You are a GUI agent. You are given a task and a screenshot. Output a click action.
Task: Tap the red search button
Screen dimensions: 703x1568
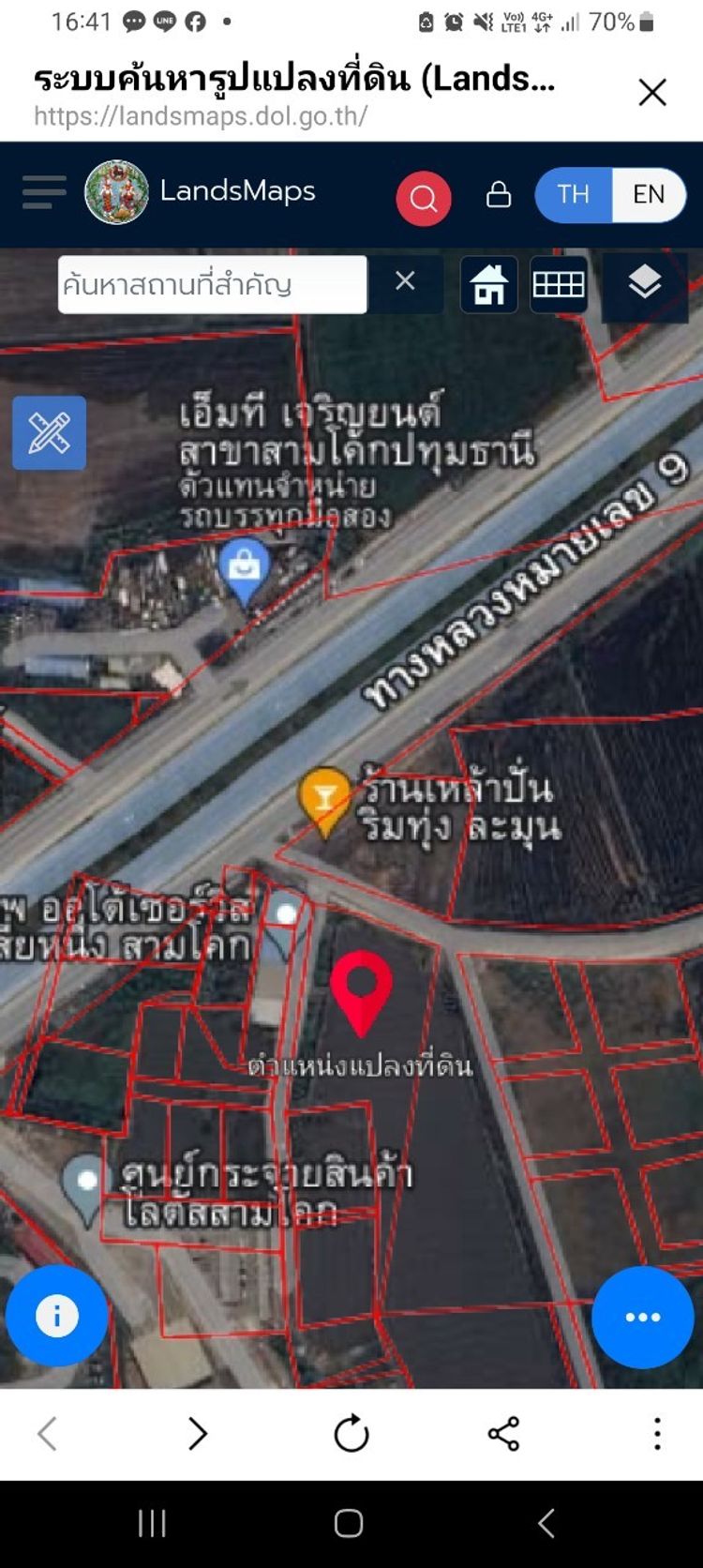423,198
